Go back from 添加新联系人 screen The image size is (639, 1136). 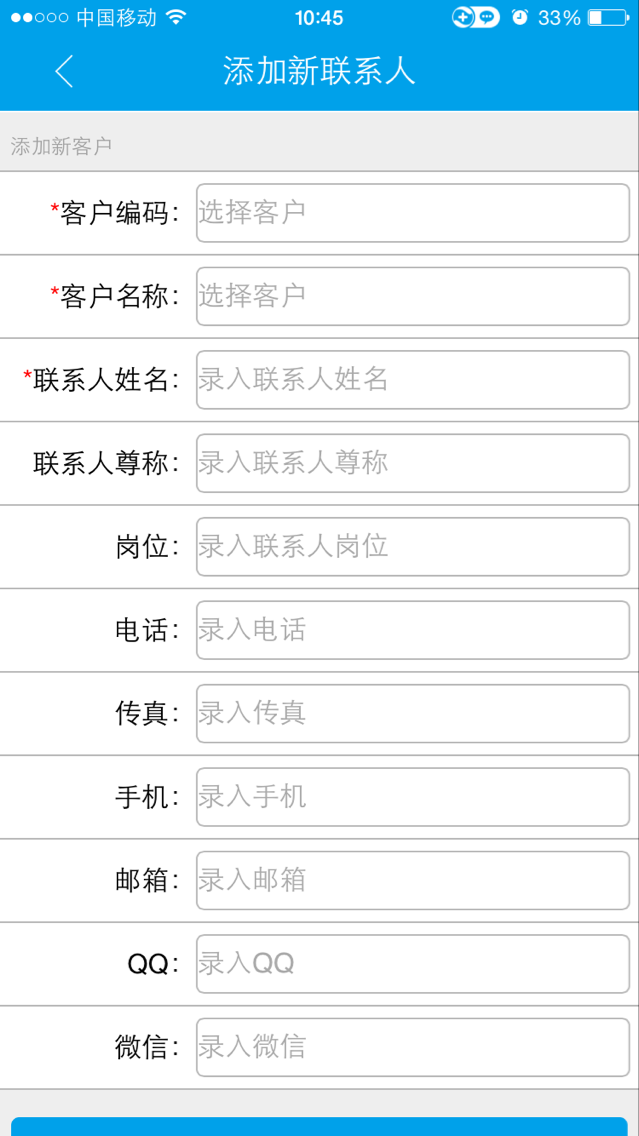[x=64, y=71]
